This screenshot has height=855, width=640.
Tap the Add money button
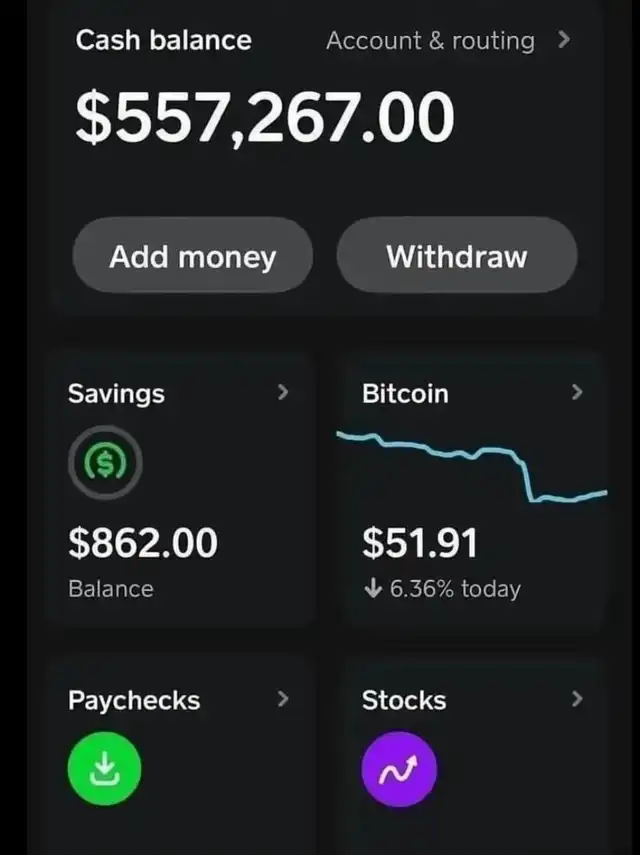192,256
